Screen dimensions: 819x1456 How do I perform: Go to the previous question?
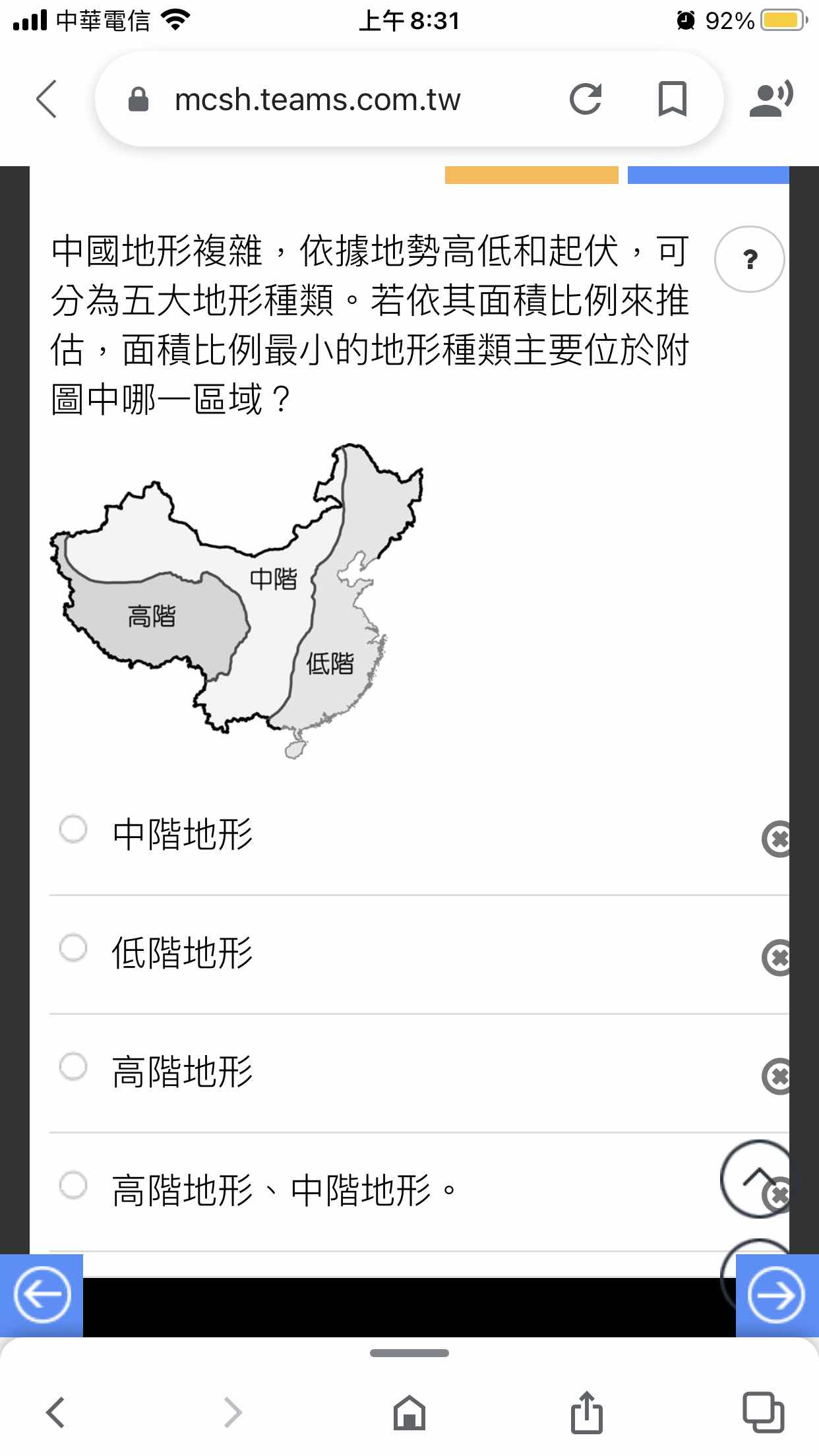[42, 1295]
